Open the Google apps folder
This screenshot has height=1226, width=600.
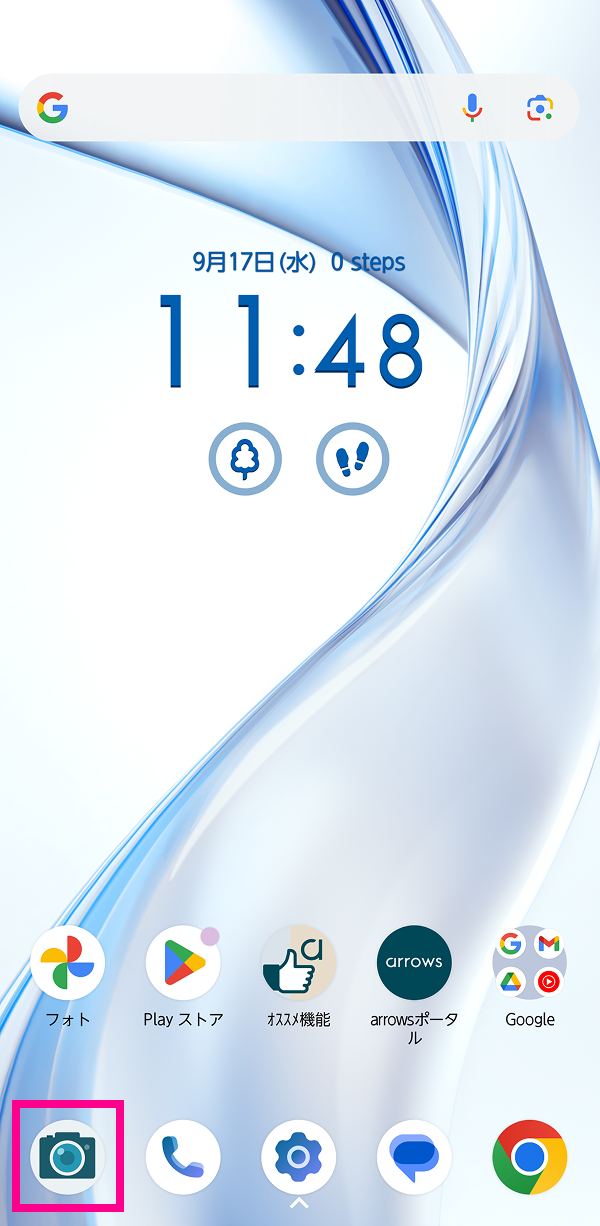coord(529,963)
